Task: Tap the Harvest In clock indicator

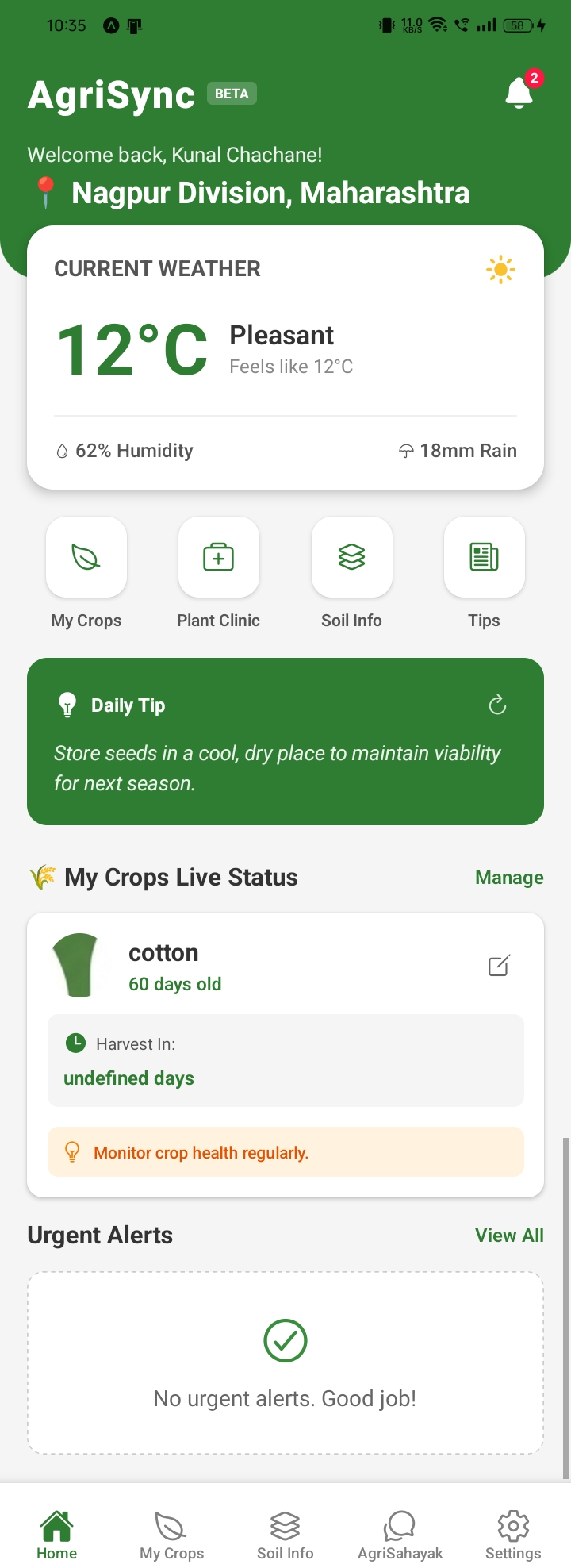Action: (75, 1043)
